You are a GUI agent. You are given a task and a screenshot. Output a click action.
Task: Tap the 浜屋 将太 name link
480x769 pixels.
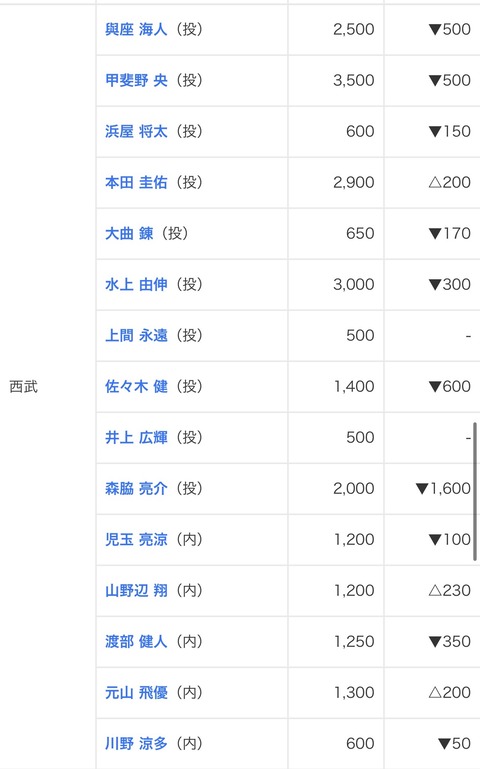(136, 131)
